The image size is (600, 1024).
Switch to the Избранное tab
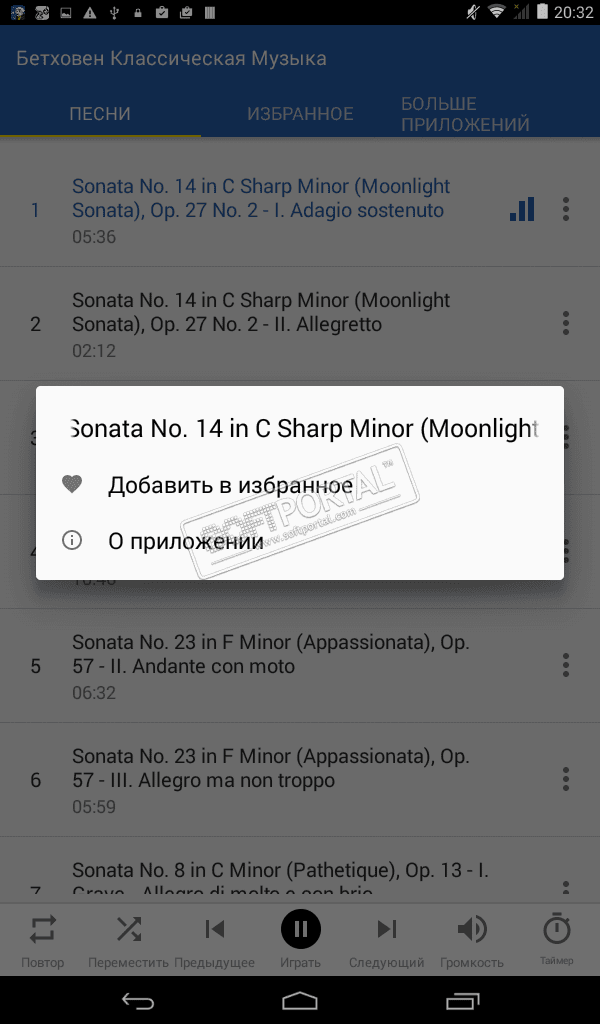[300, 114]
